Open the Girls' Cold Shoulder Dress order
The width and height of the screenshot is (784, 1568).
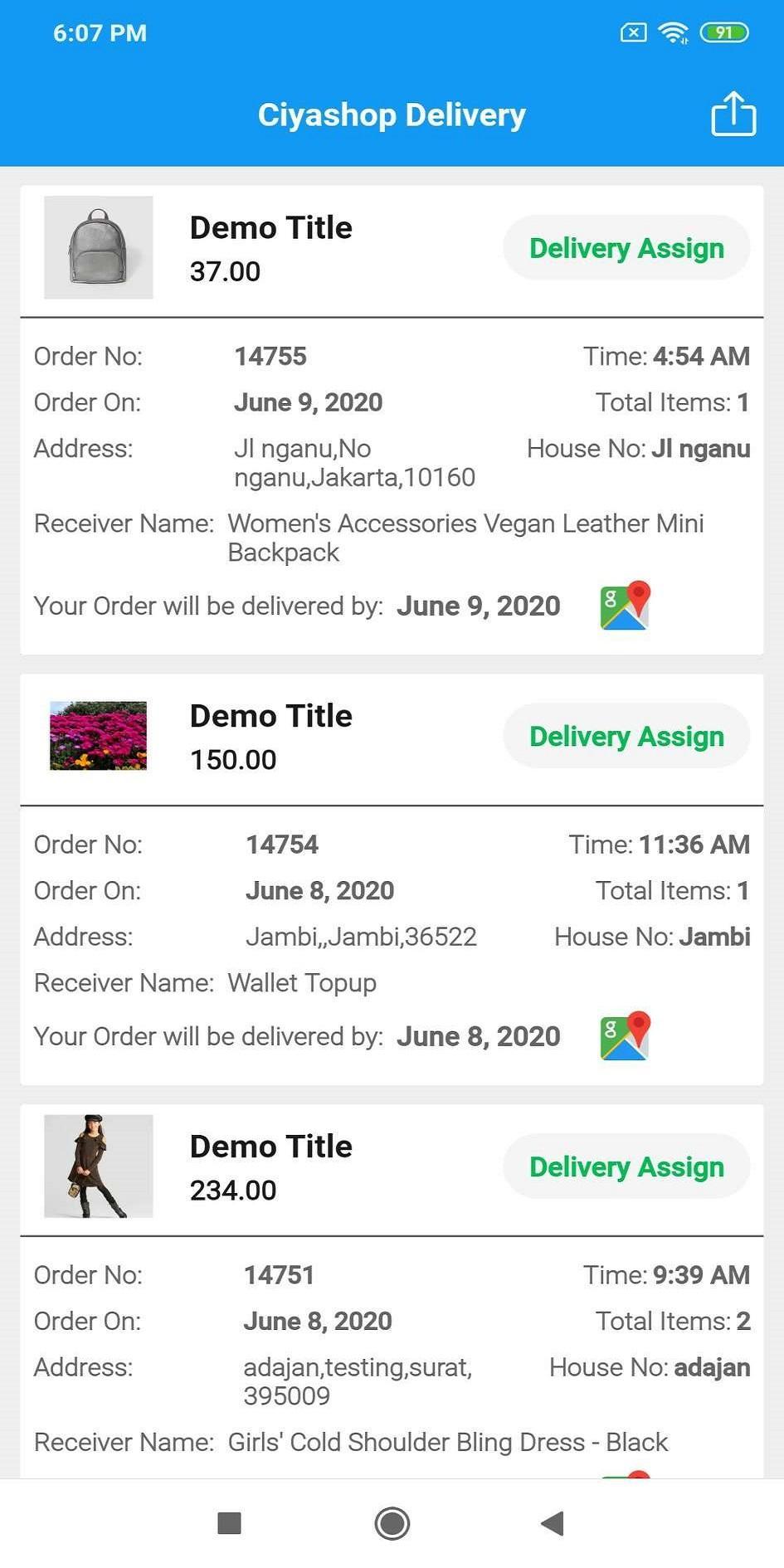[270, 1166]
